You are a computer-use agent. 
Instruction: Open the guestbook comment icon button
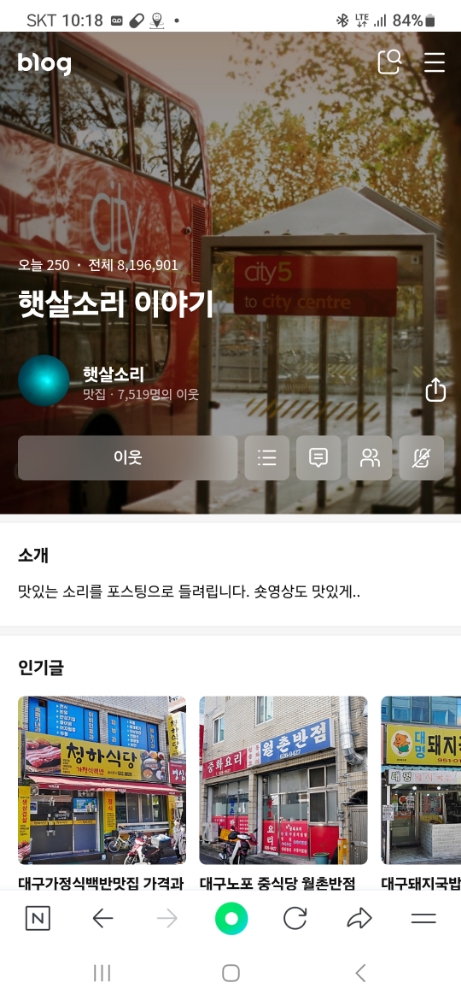point(318,458)
